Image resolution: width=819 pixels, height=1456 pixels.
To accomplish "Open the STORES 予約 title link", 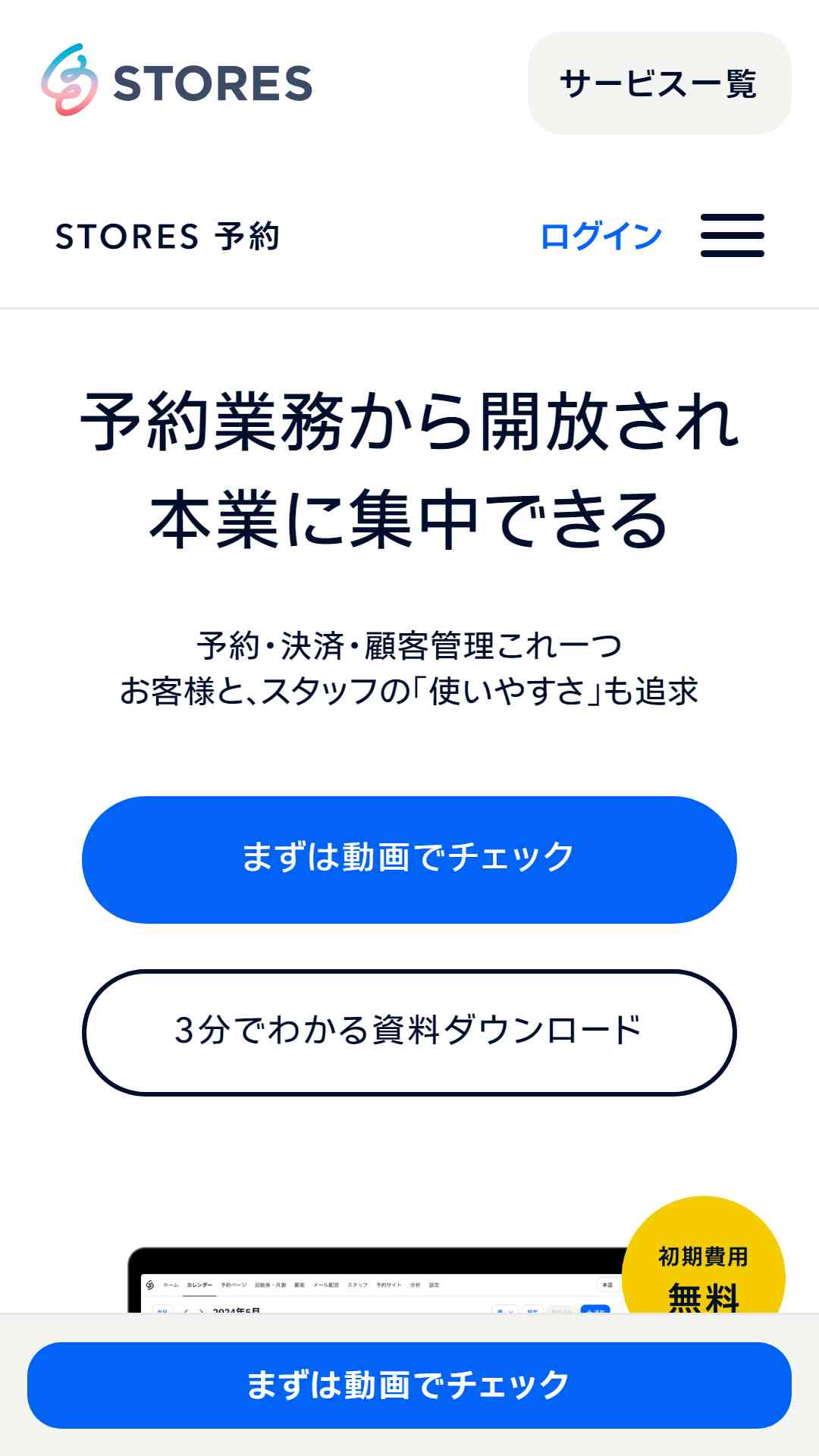I will (x=168, y=237).
